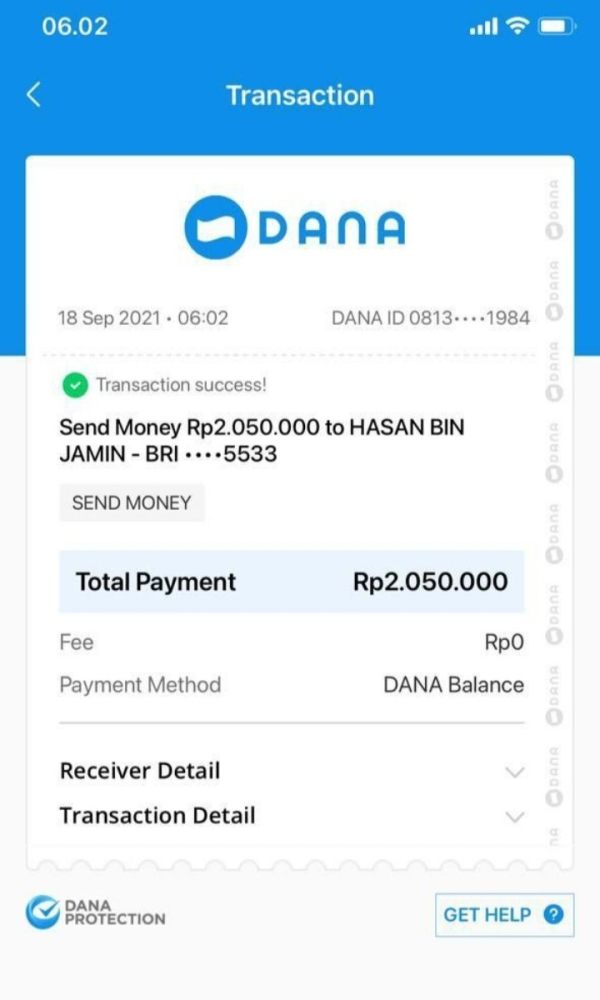Open the GET HELP button

click(504, 915)
